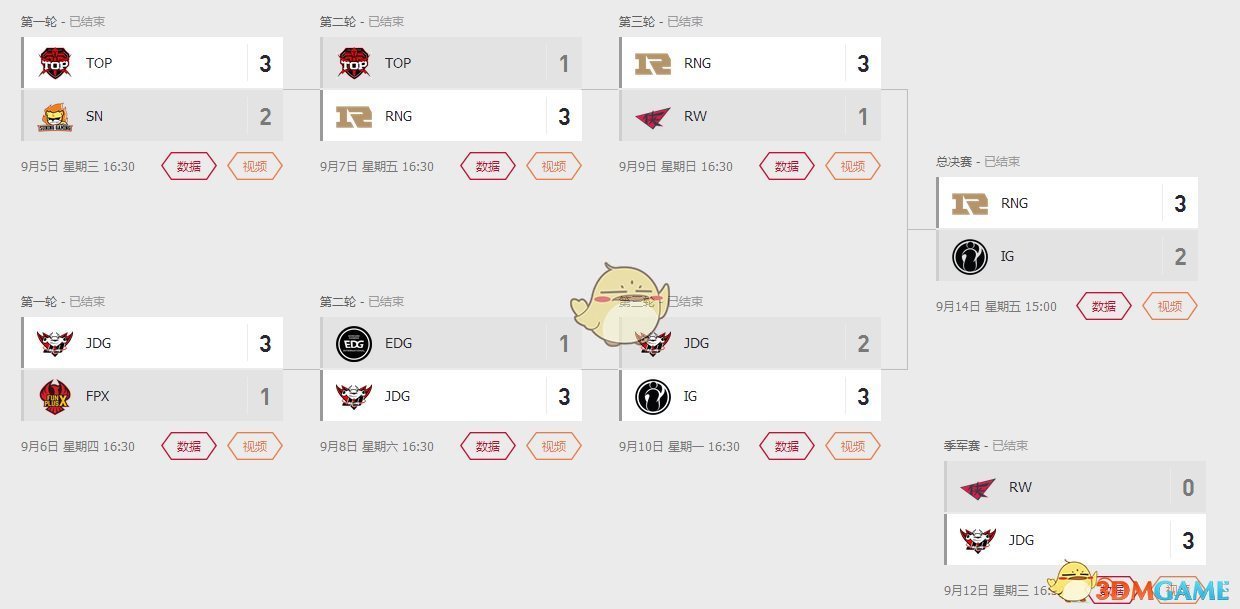View 数据 for the JDG vs FPX match
This screenshot has width=1240, height=609.
[189, 446]
